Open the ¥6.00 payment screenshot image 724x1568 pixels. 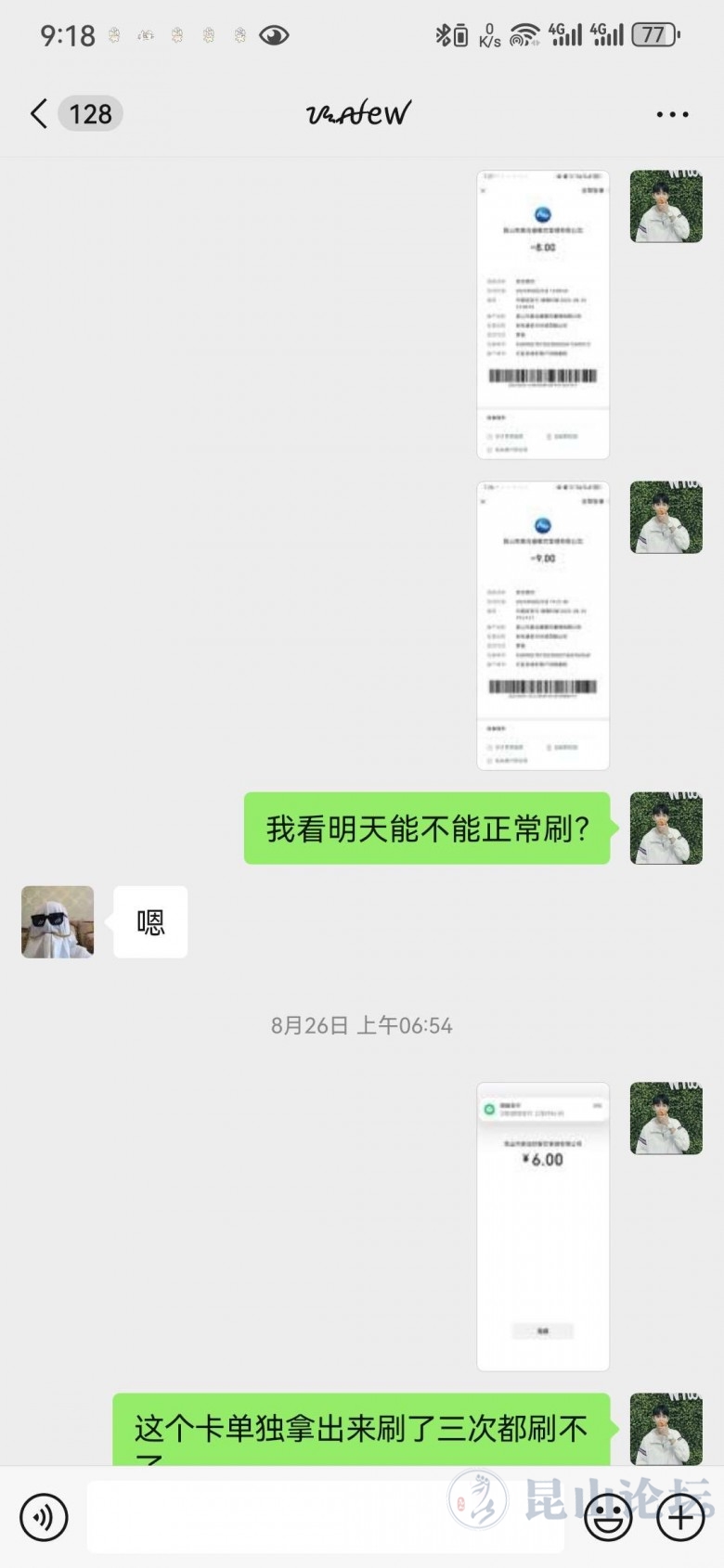pyautogui.click(x=543, y=1226)
